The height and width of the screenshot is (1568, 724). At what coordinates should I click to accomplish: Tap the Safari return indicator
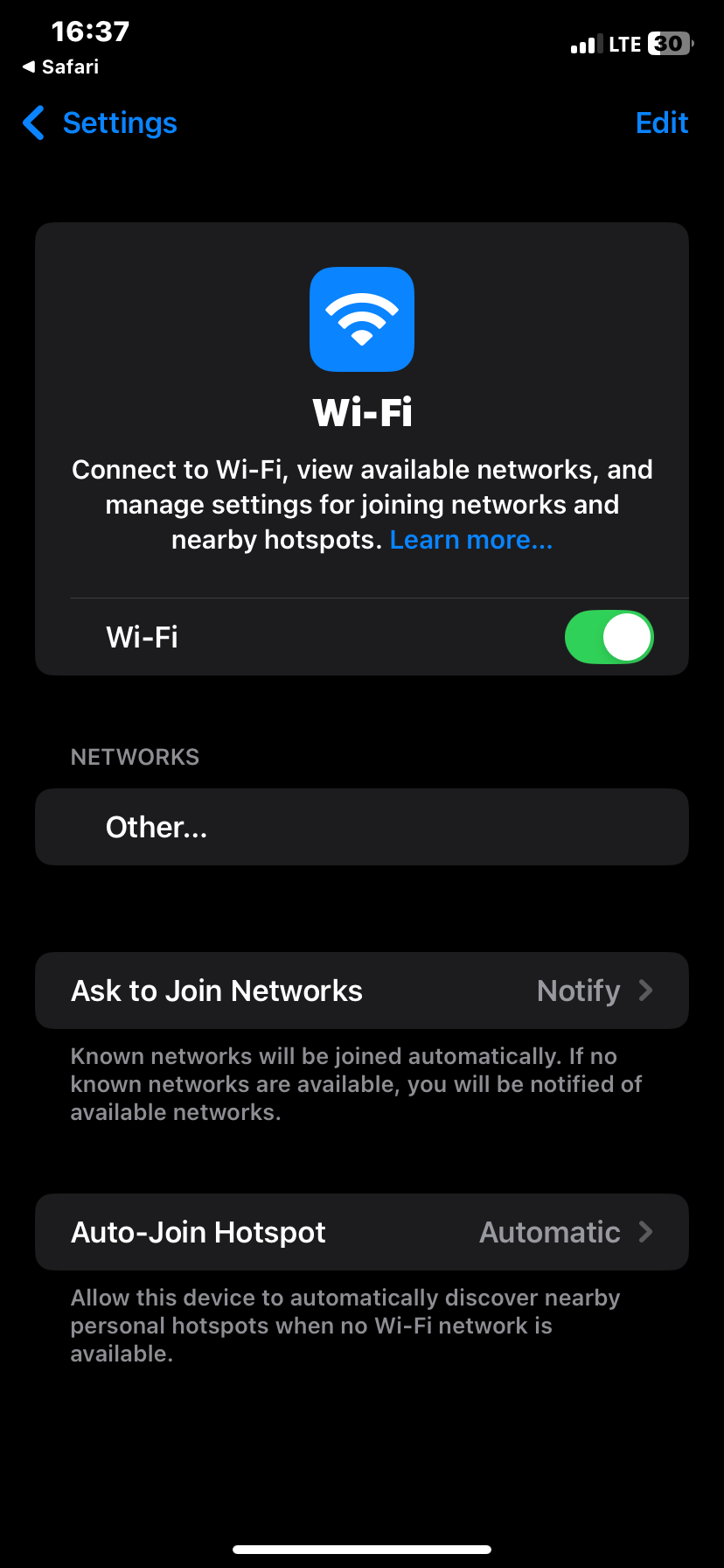pyautogui.click(x=61, y=66)
